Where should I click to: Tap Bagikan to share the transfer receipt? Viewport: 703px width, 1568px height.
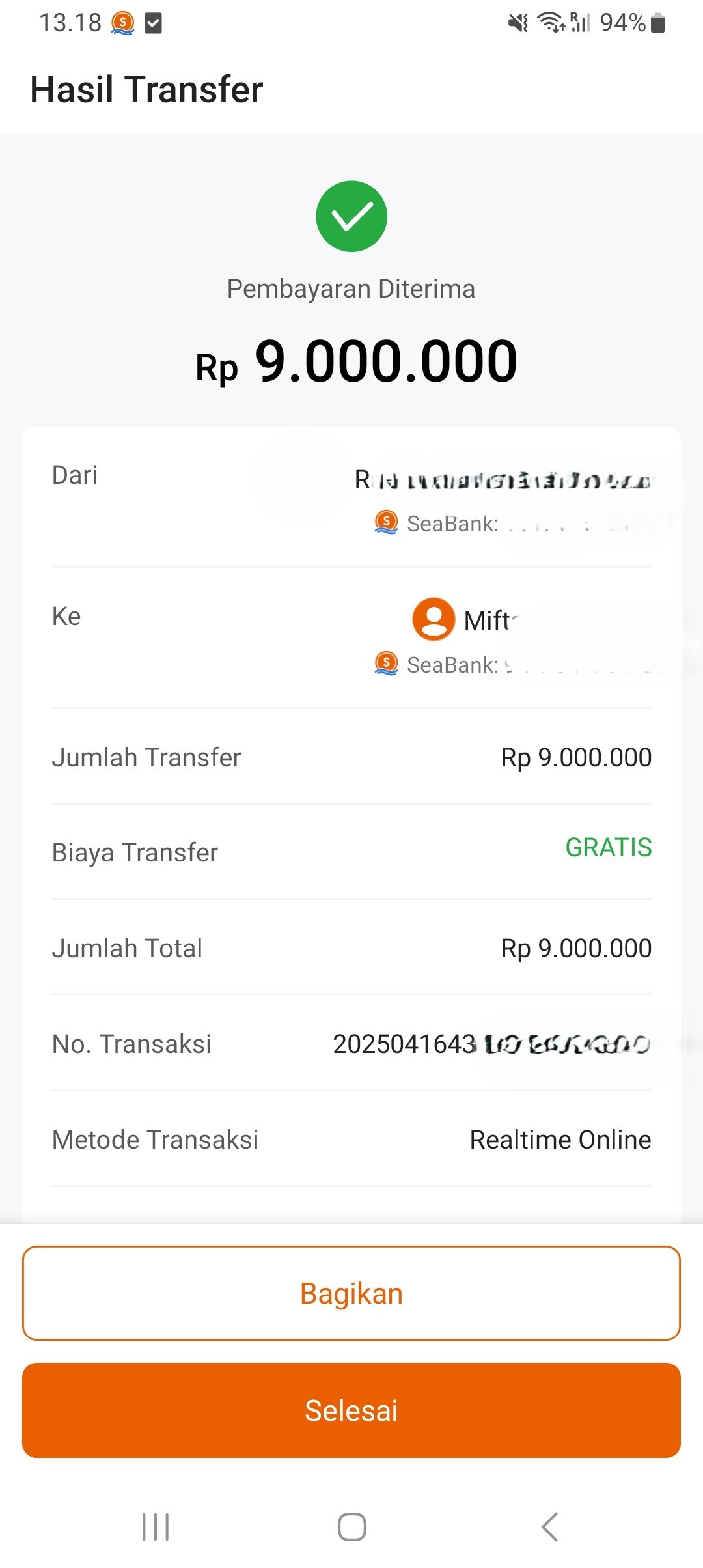coord(351,1293)
